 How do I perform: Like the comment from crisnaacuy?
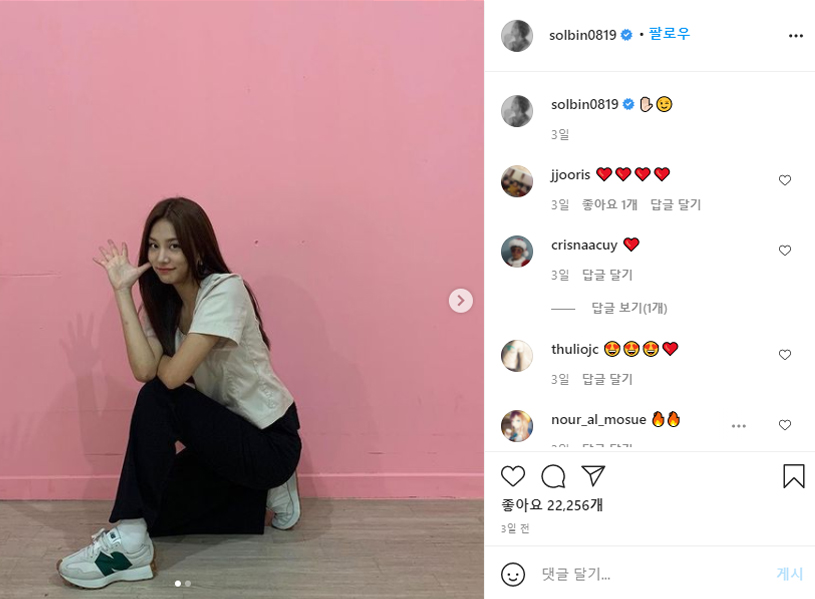click(785, 251)
